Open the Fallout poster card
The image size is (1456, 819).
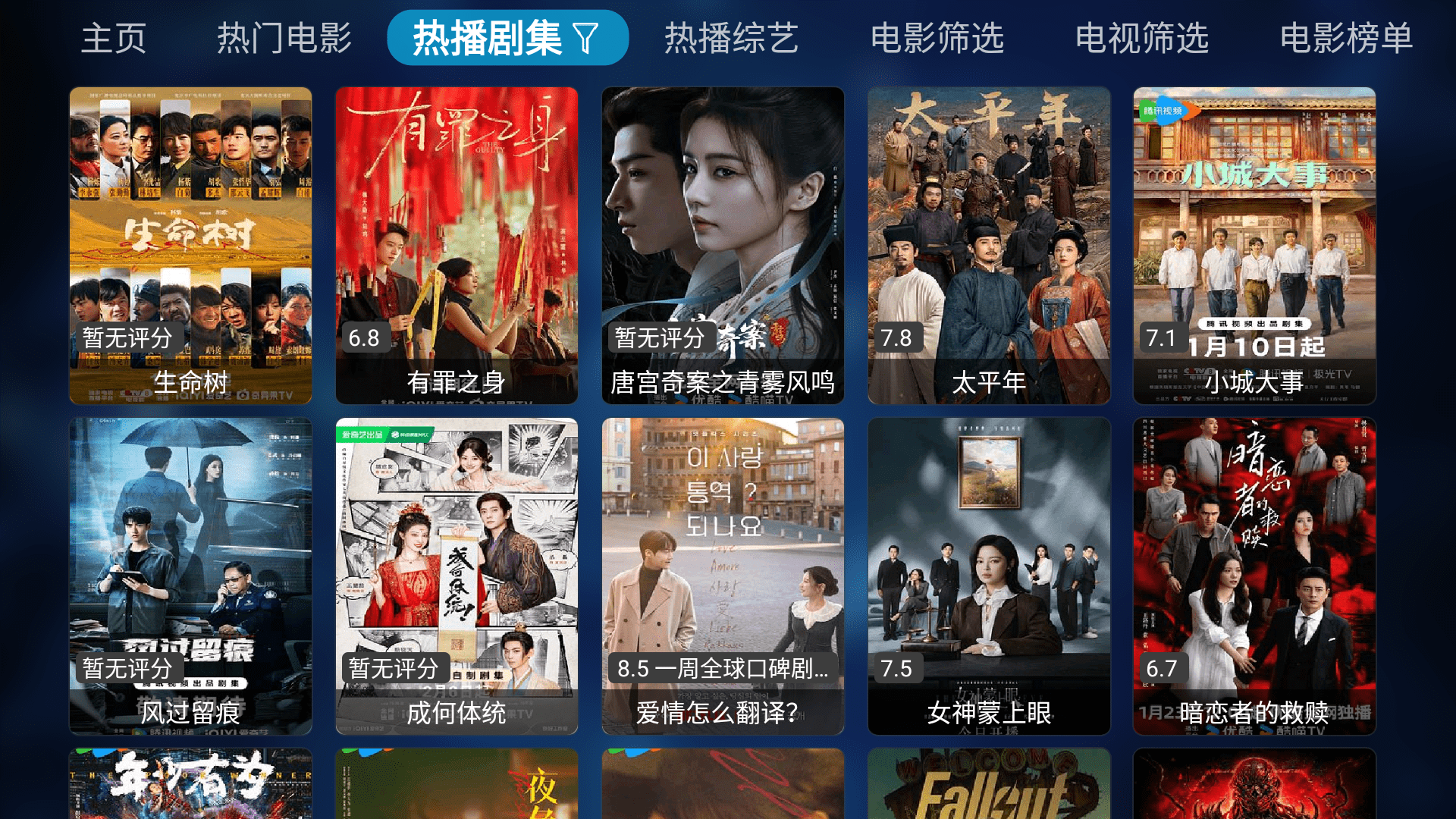tap(989, 785)
